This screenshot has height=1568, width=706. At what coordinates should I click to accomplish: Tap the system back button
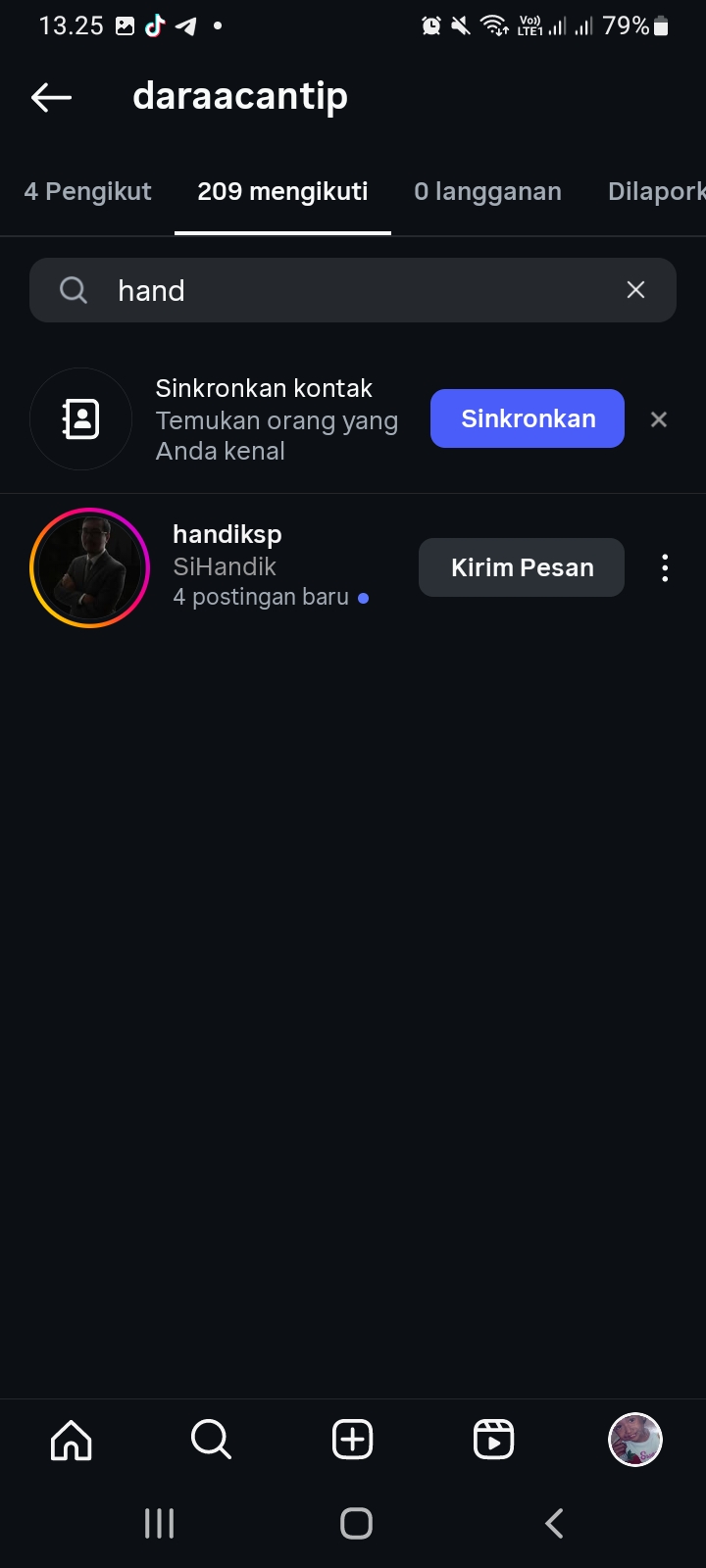click(554, 1523)
